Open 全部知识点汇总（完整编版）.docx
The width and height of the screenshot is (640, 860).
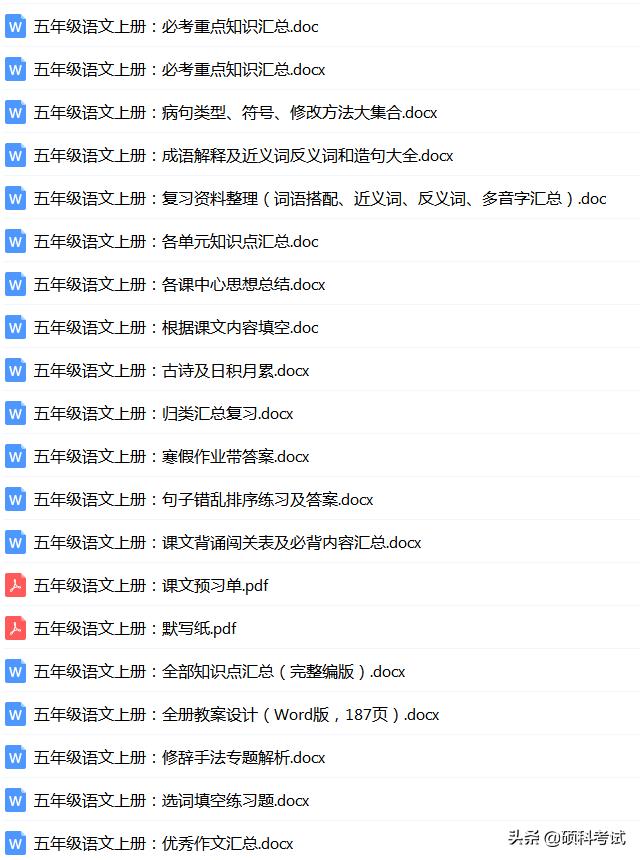tap(219, 672)
